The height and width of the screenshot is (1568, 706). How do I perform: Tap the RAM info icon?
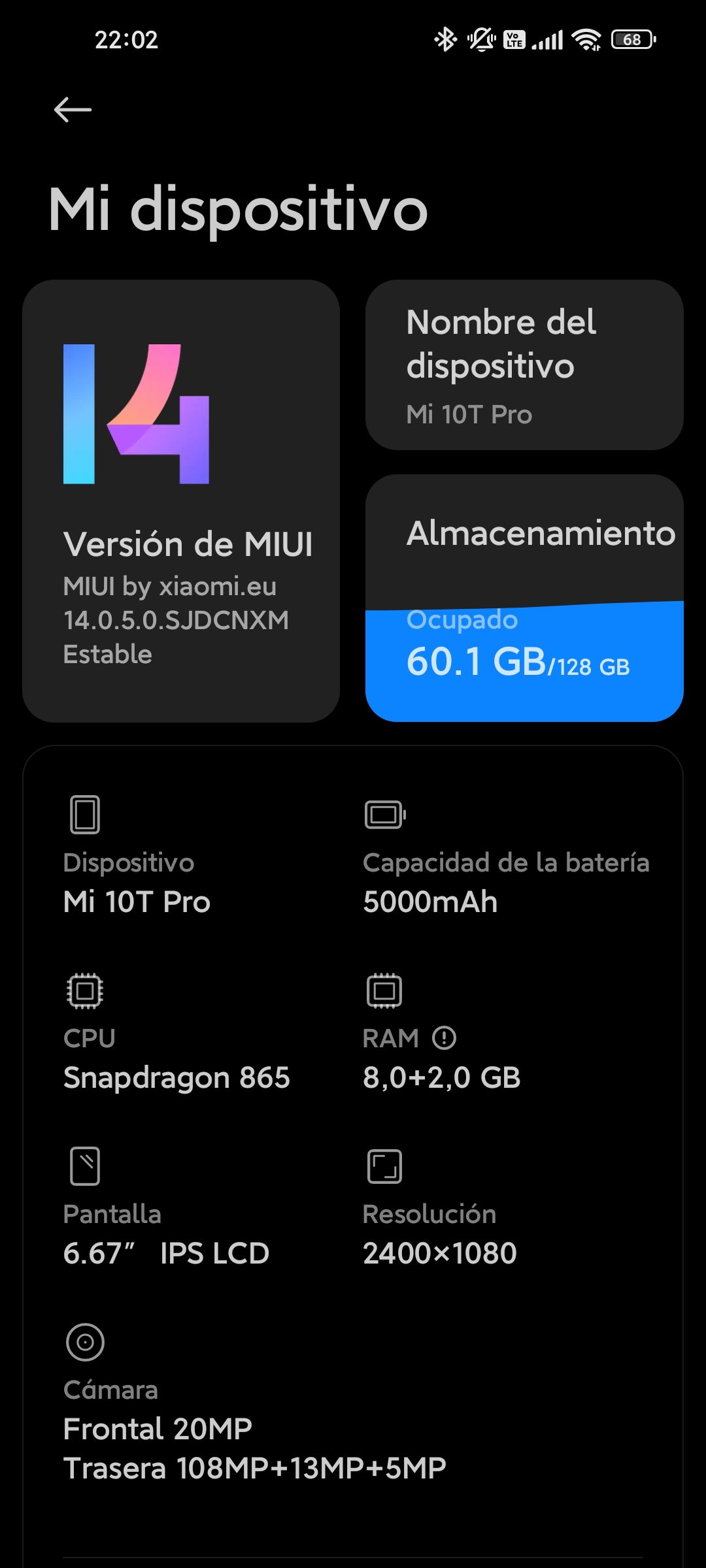[x=445, y=1037]
